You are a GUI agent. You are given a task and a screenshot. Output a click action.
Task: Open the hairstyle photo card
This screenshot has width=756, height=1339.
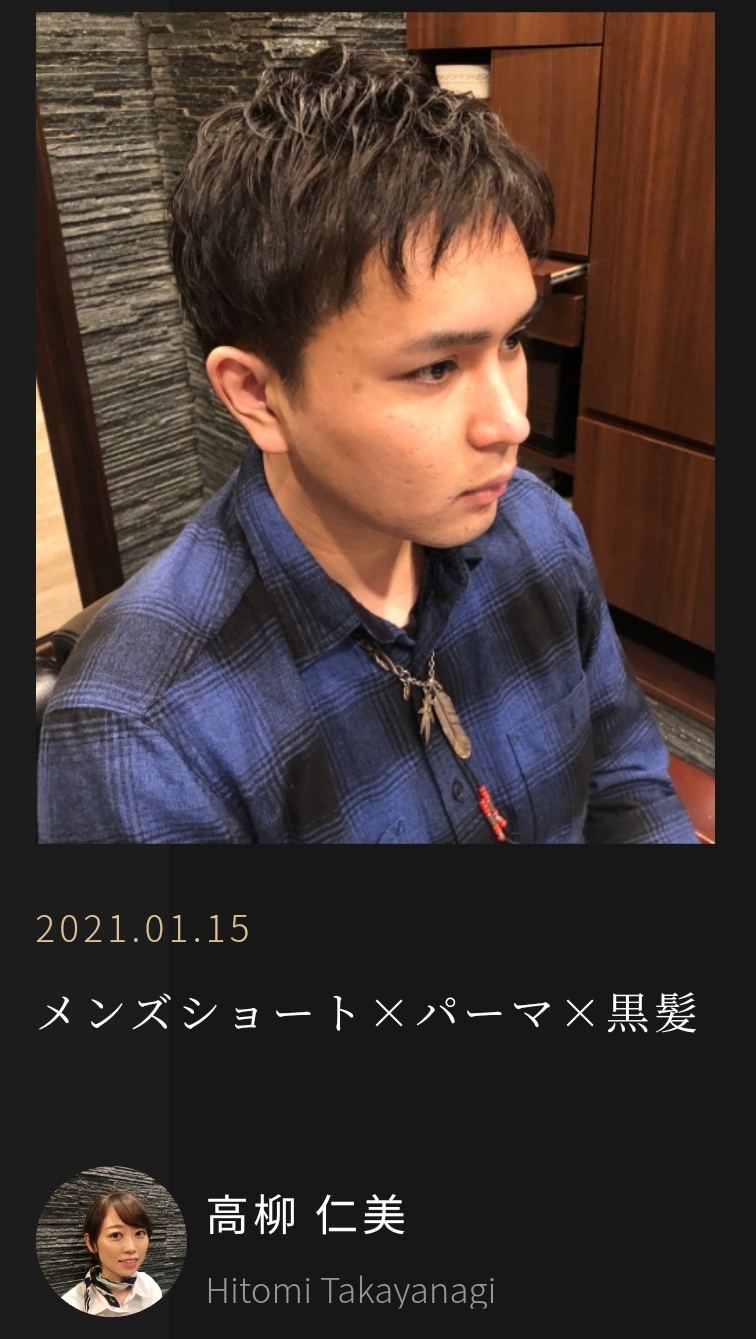pyautogui.click(x=376, y=428)
